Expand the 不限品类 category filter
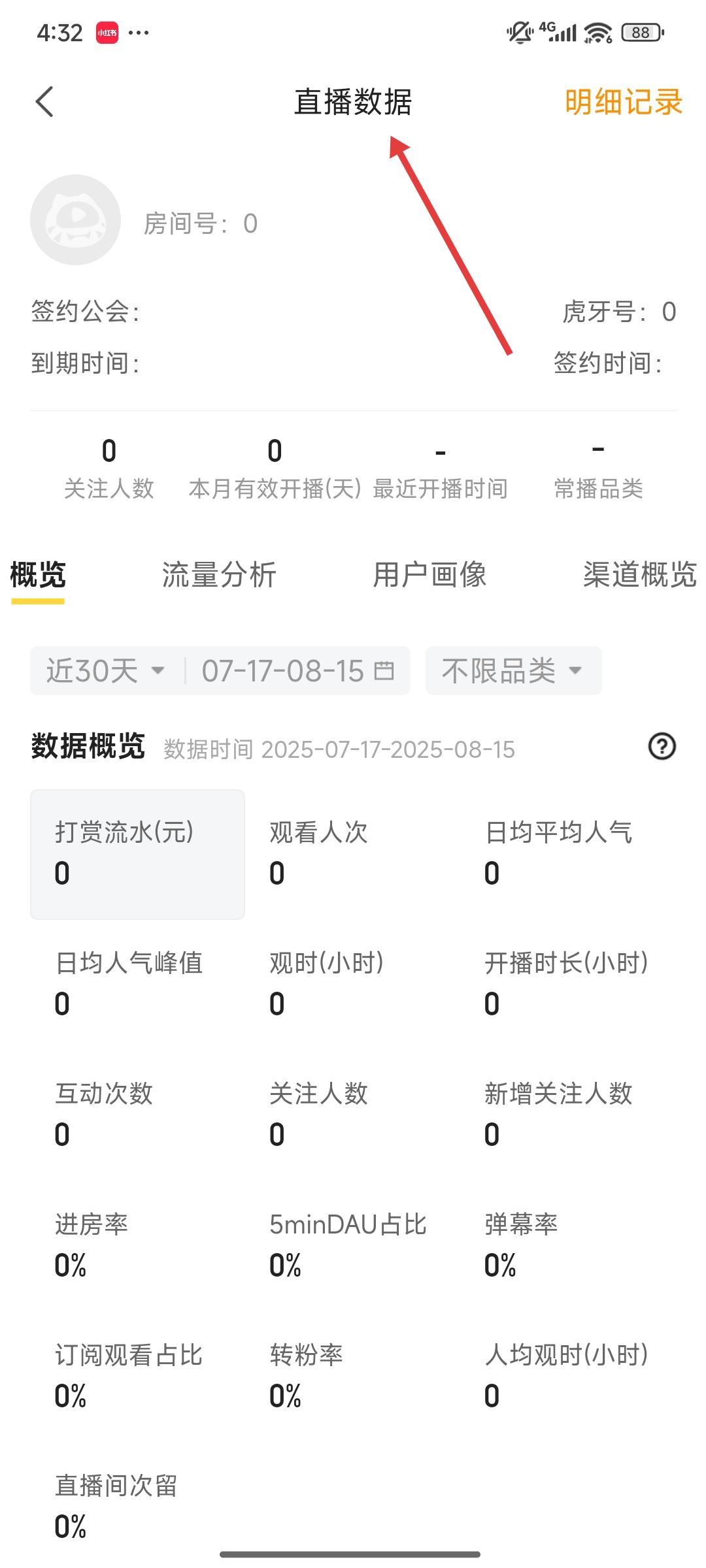Viewport: 706px width, 1568px height. 513,671
